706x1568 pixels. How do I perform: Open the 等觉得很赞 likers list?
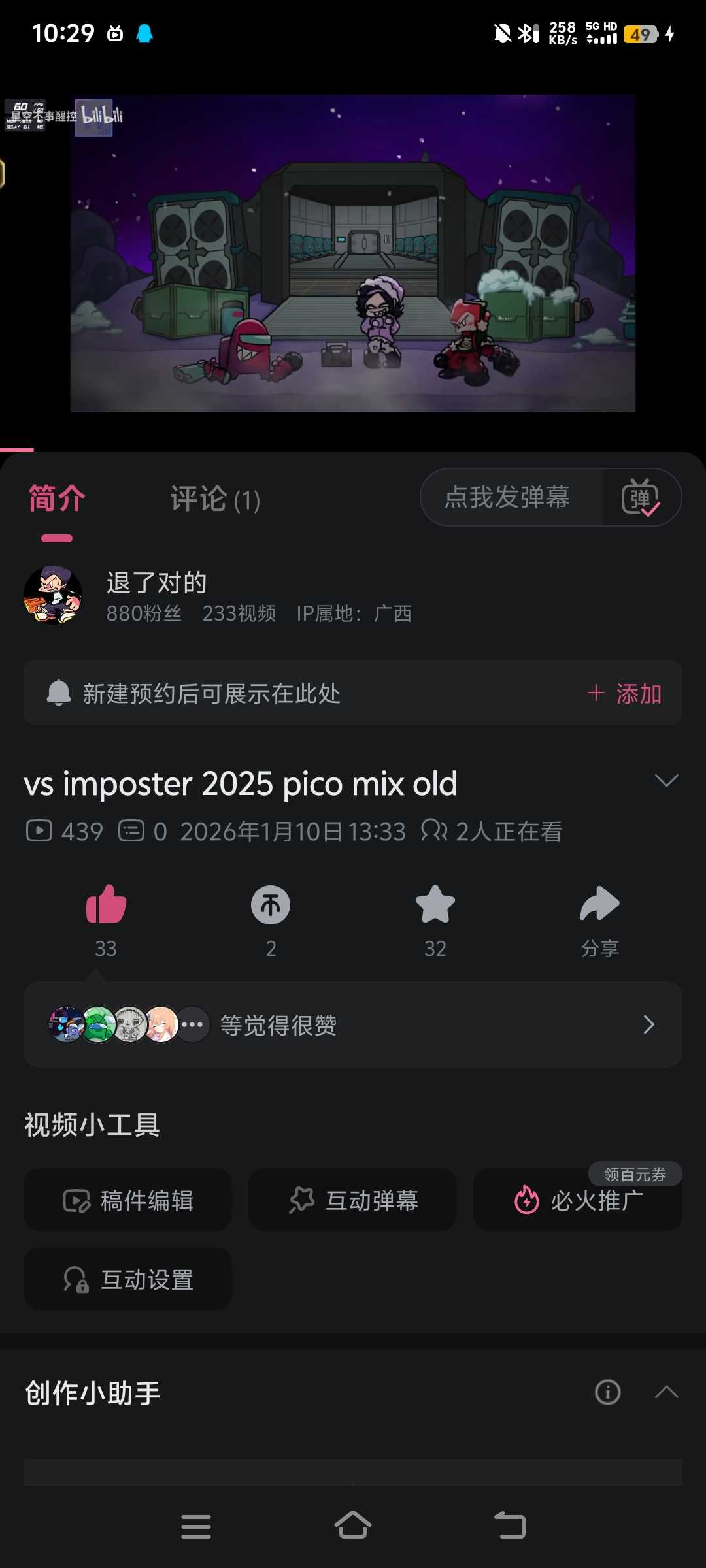tap(353, 1024)
